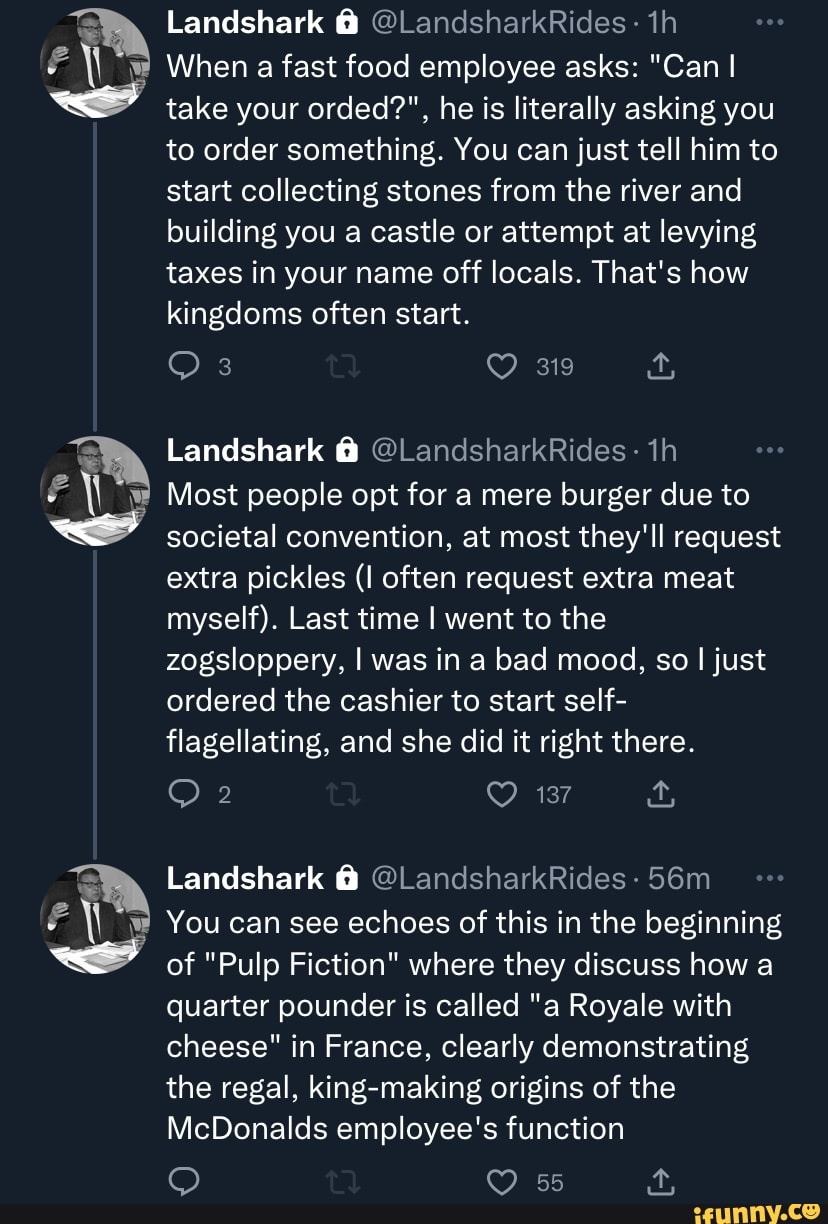
Task: Retweet the second tweet in the thread
Action: coord(343,793)
